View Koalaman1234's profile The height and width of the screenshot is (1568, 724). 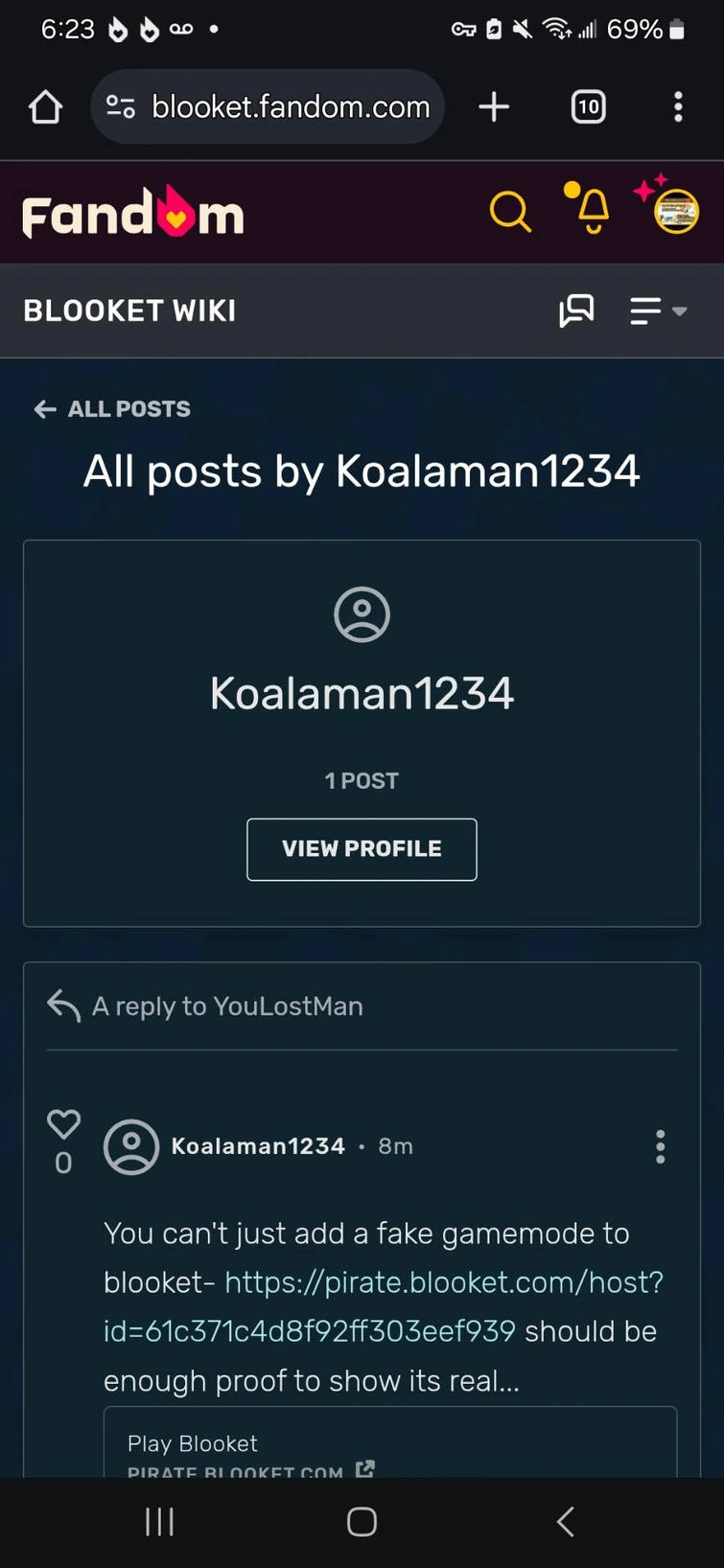[x=362, y=849]
